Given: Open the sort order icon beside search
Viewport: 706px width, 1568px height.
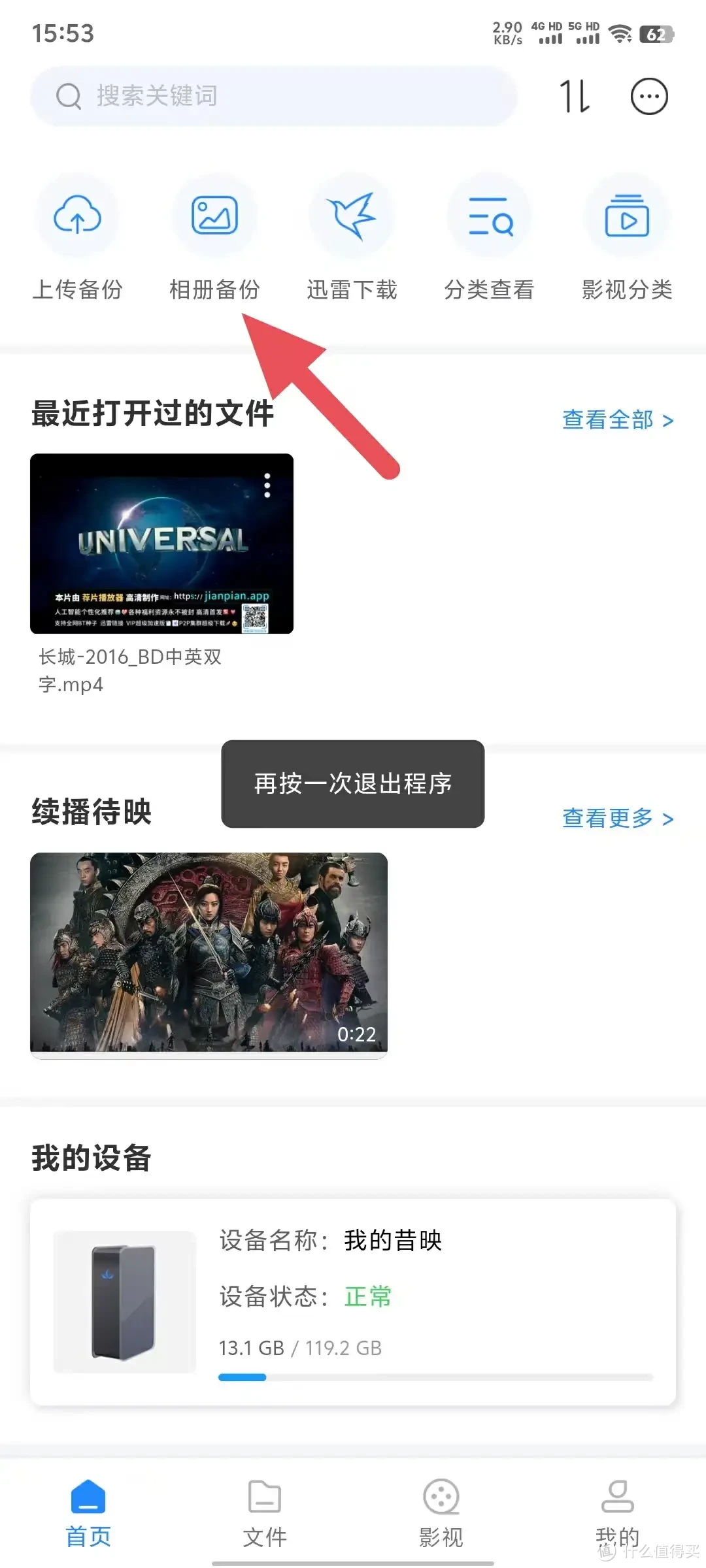Looking at the screenshot, I should 574,95.
